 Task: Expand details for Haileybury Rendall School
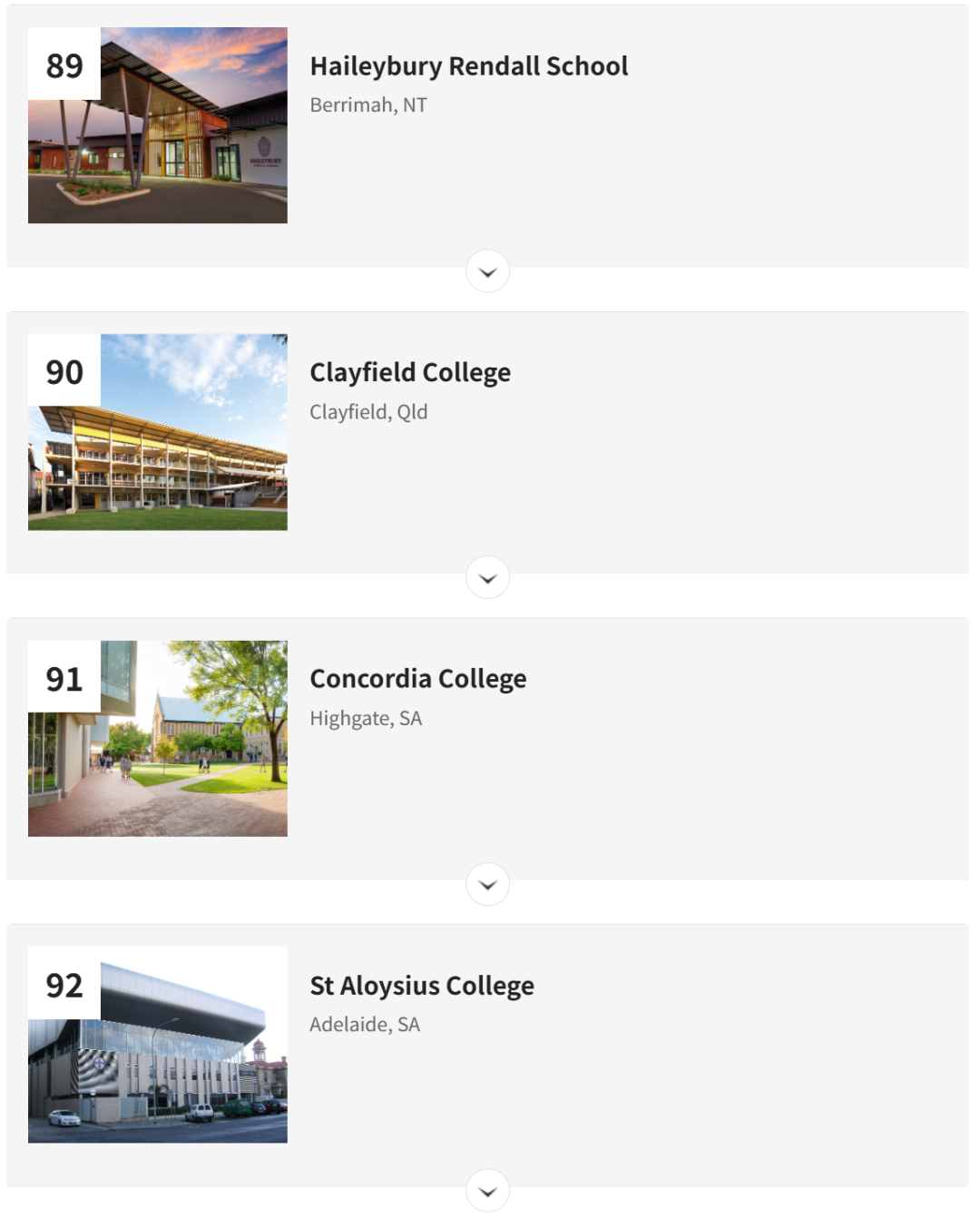click(x=487, y=271)
